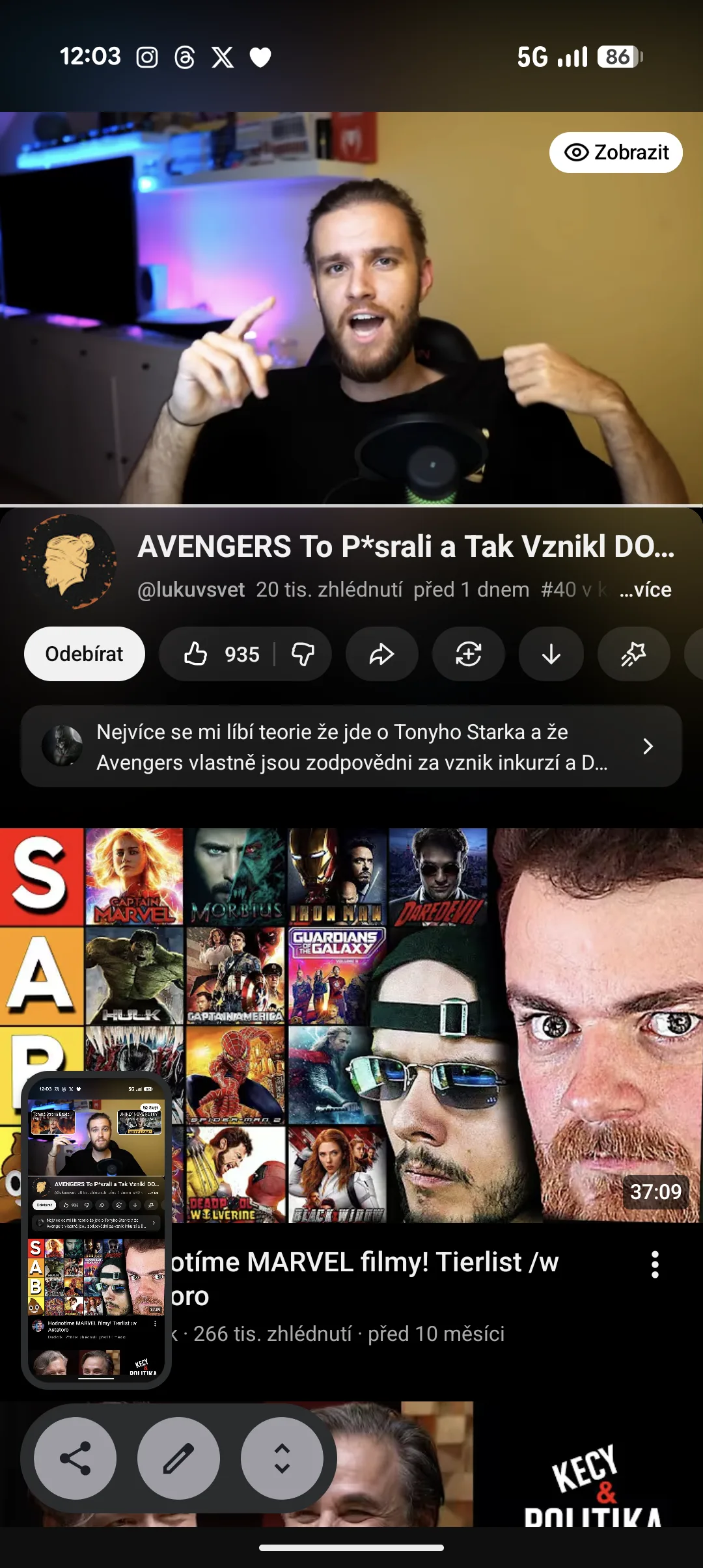Like the video with 935 likes
Screen dimensions: 703x1568
pos(220,654)
